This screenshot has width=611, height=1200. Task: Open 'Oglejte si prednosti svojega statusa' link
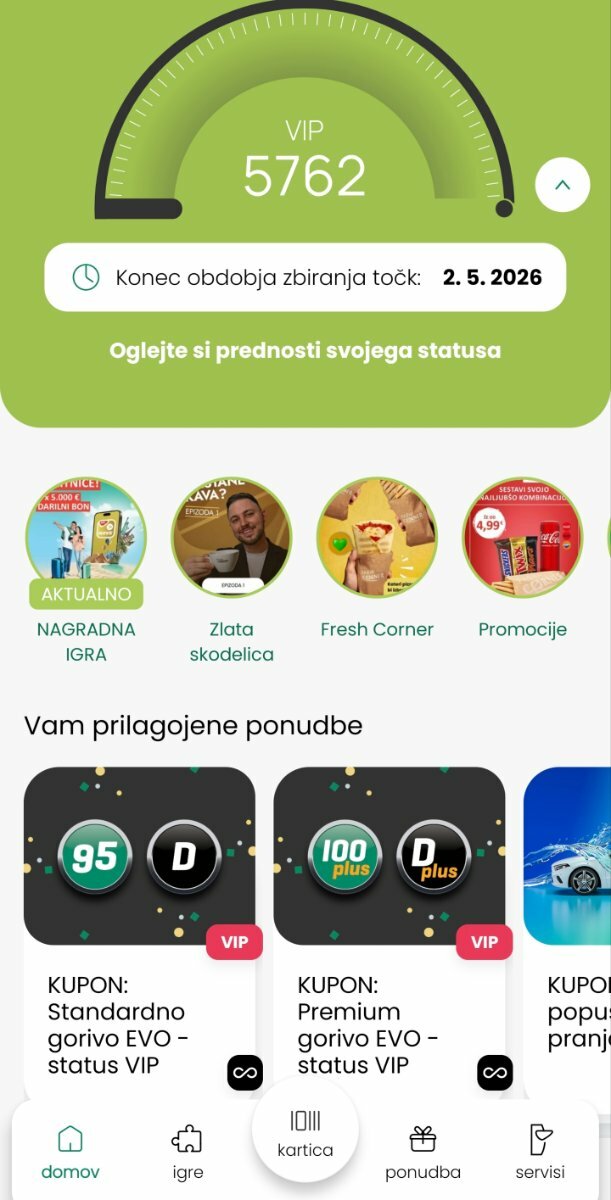click(x=305, y=351)
